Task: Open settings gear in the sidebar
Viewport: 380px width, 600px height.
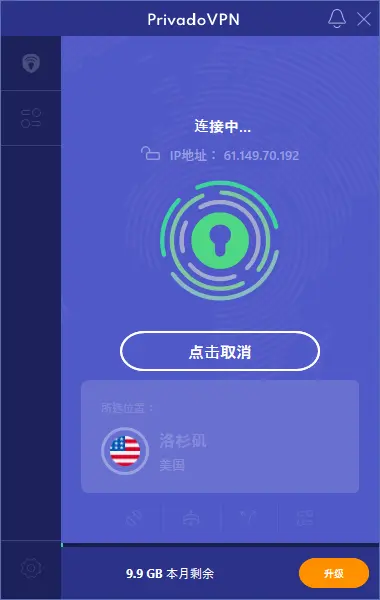Action: (31, 568)
